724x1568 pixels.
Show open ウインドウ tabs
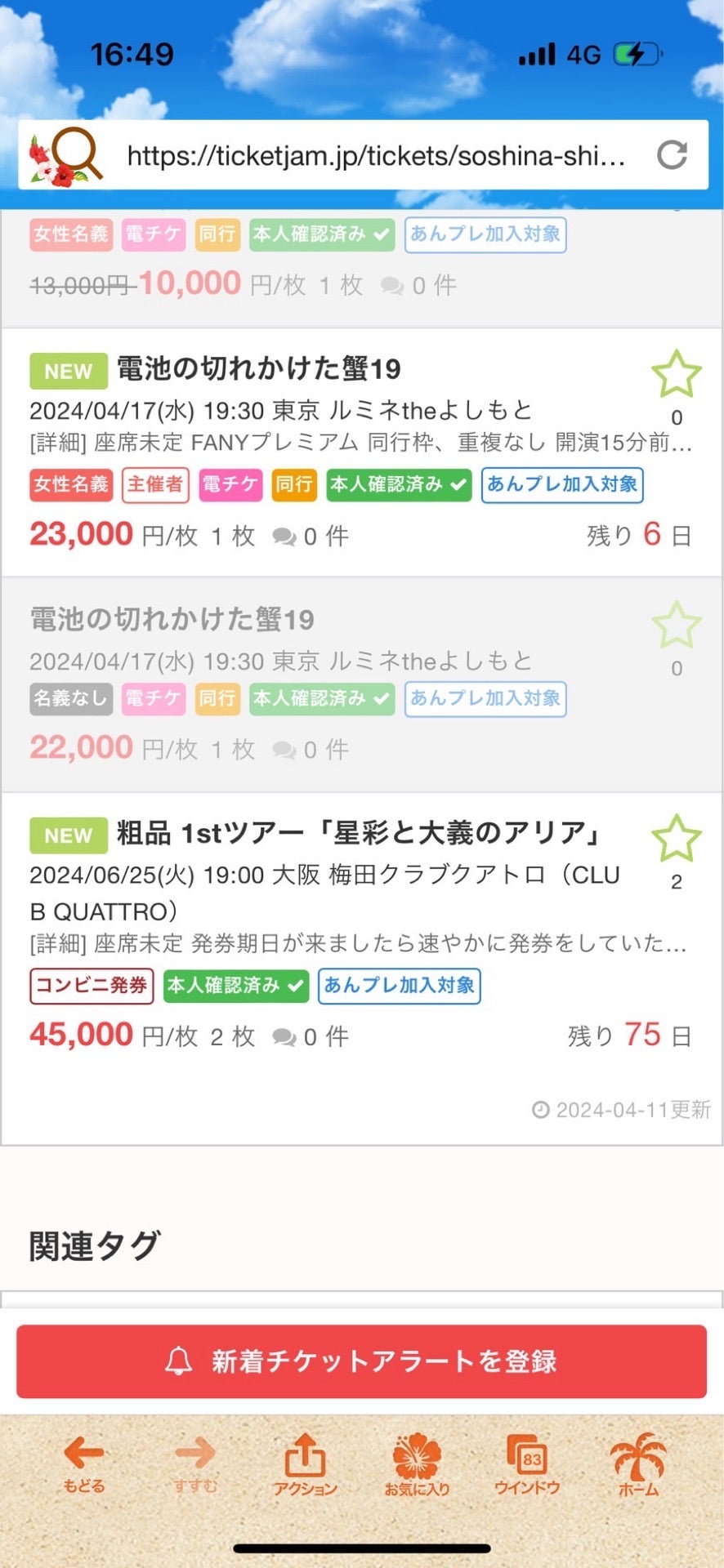tap(527, 1464)
